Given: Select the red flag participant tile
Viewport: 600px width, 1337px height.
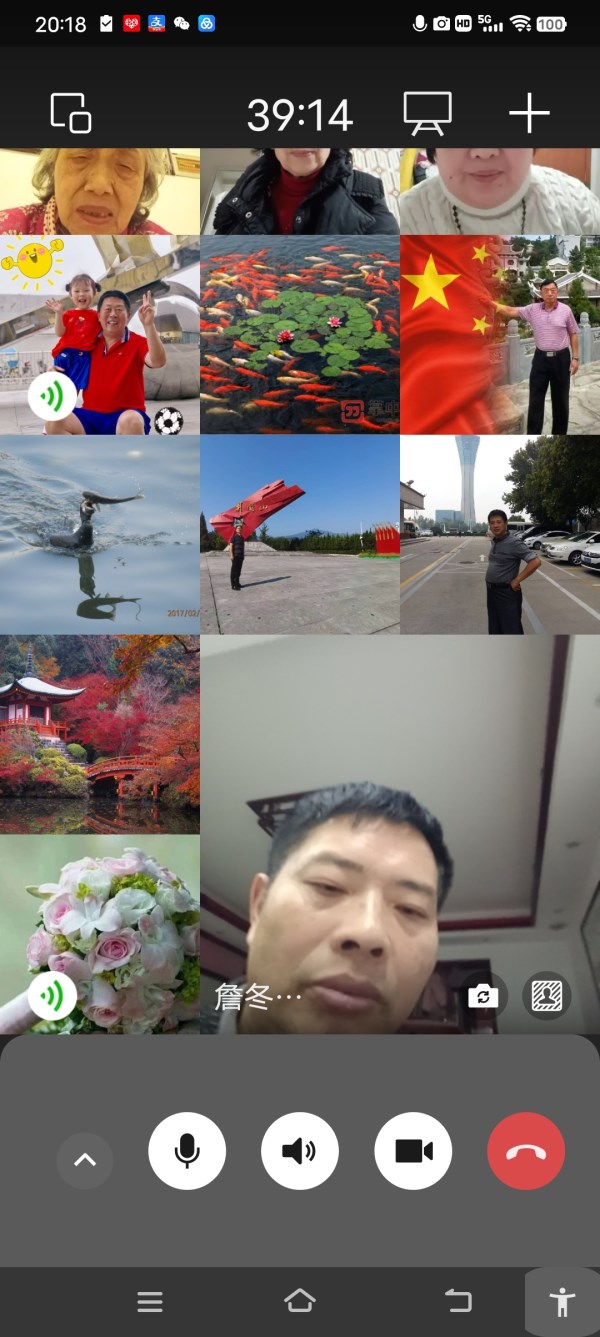Looking at the screenshot, I should pos(500,334).
